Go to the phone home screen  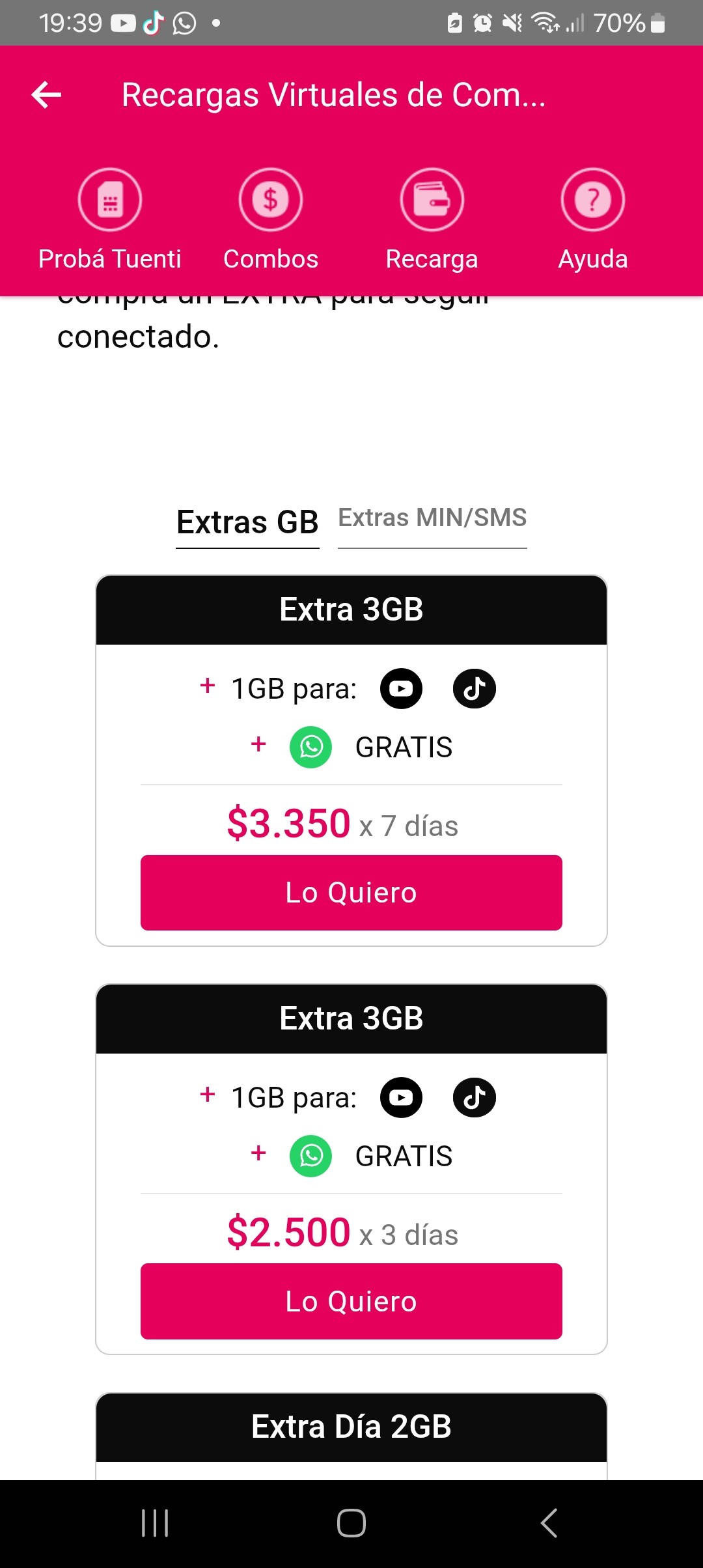tap(351, 1523)
